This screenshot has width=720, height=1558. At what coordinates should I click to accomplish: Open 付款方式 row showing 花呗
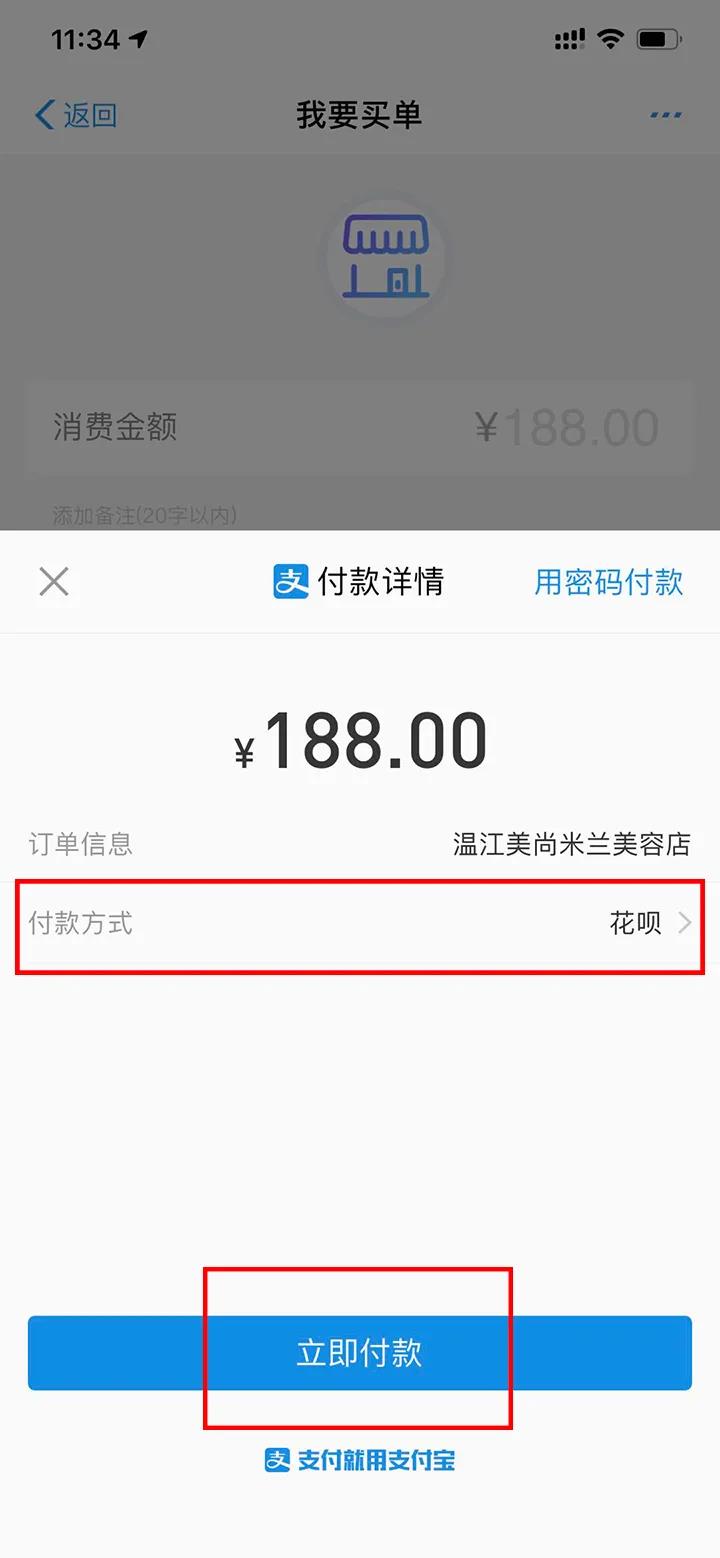(x=360, y=923)
